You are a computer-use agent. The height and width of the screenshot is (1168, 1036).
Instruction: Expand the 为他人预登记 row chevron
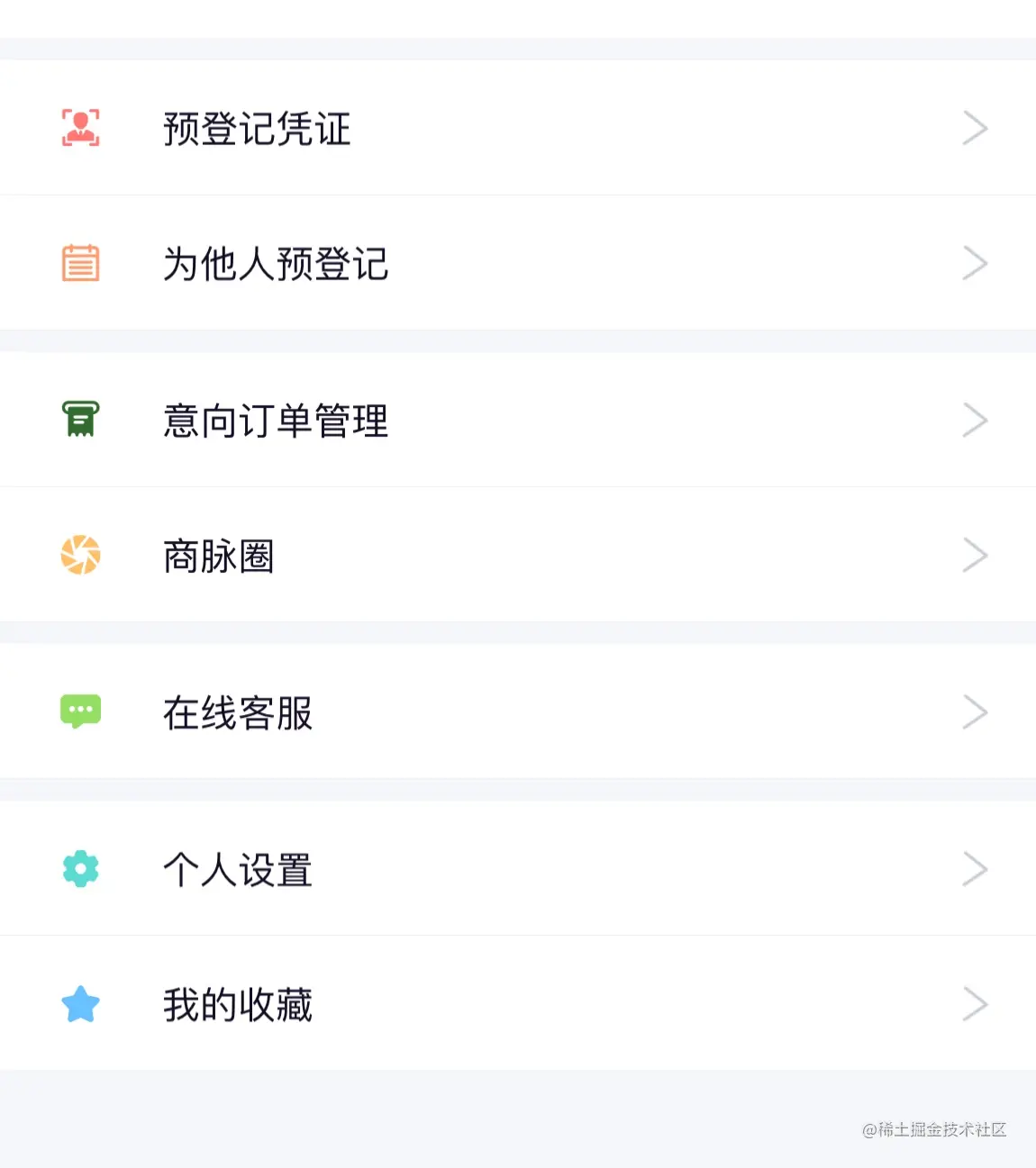click(x=975, y=263)
